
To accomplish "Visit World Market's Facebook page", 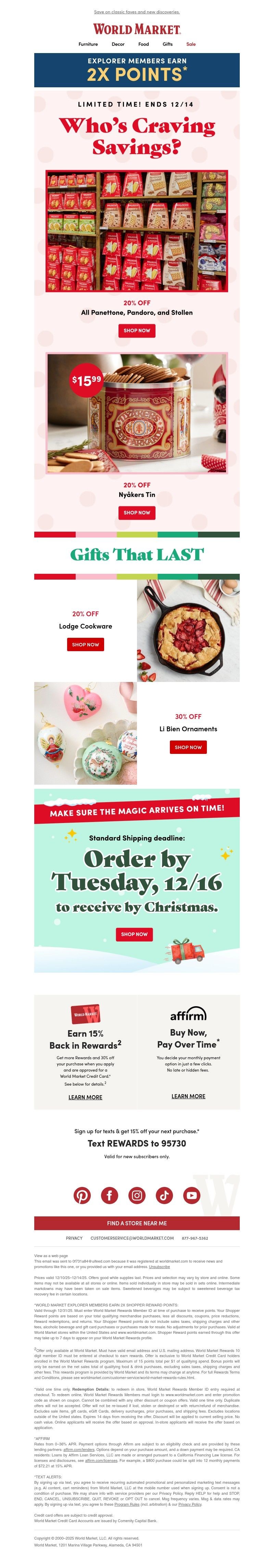I will click(110, 1196).
